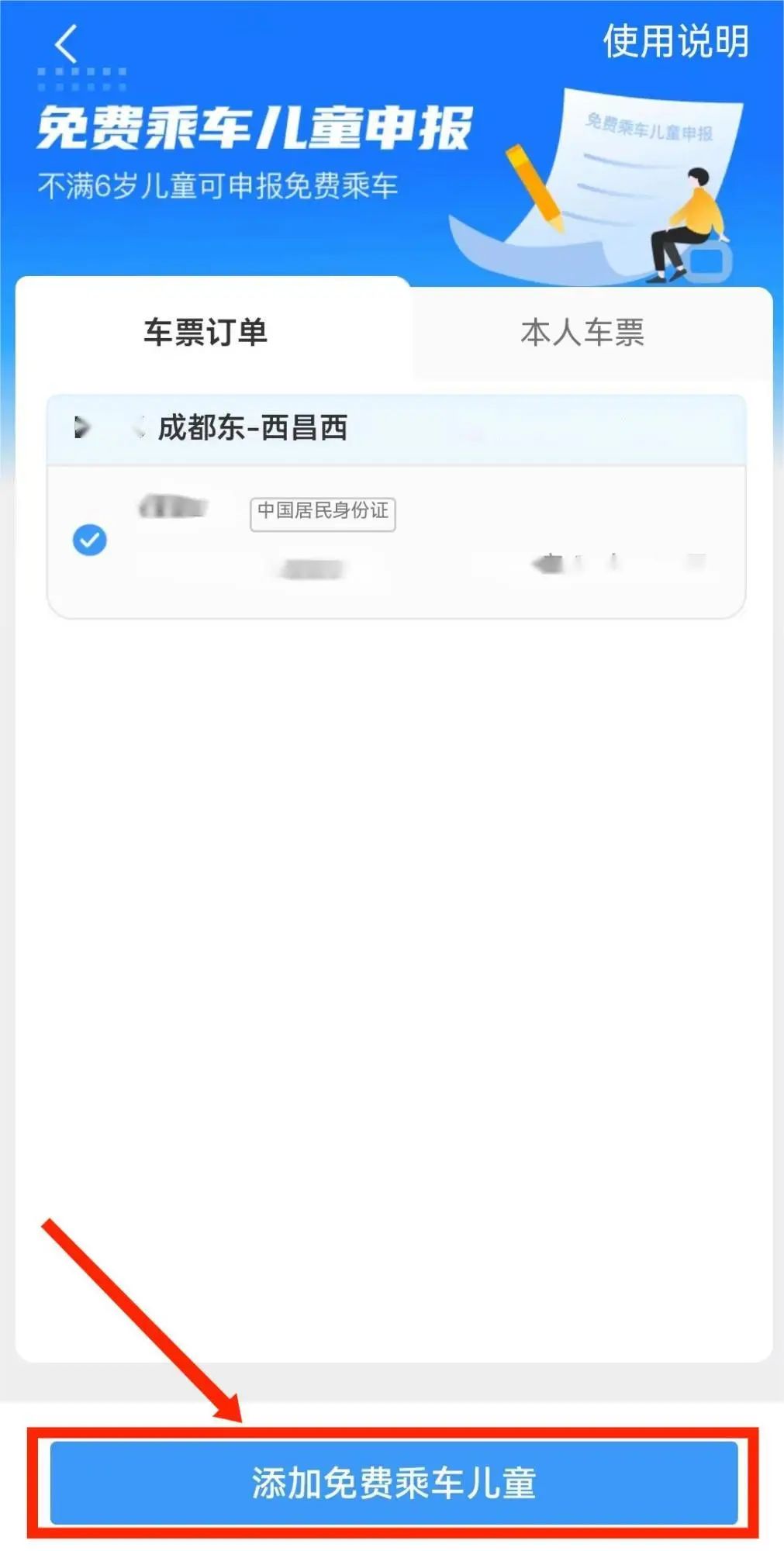The width and height of the screenshot is (784, 1551).
Task: Tap the blurred ID number area
Action: [x=310, y=566]
